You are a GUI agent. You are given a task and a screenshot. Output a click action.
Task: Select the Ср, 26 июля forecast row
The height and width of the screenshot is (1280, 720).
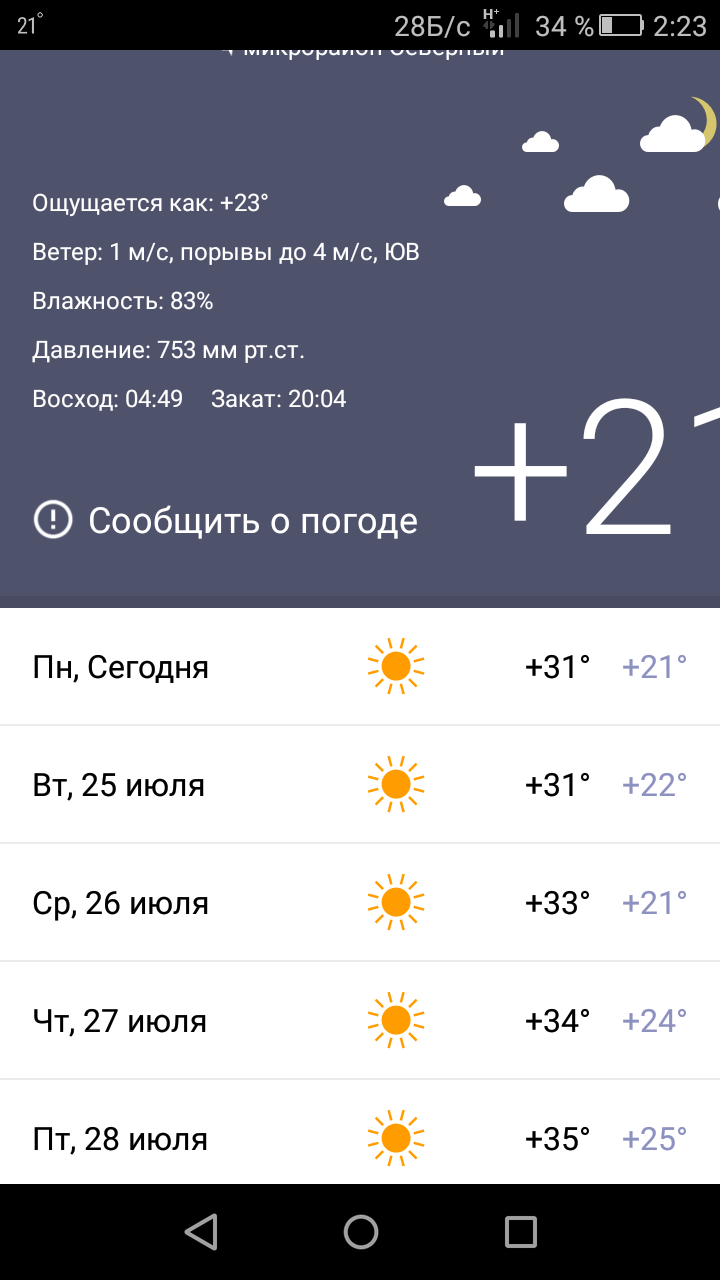pyautogui.click(x=360, y=903)
